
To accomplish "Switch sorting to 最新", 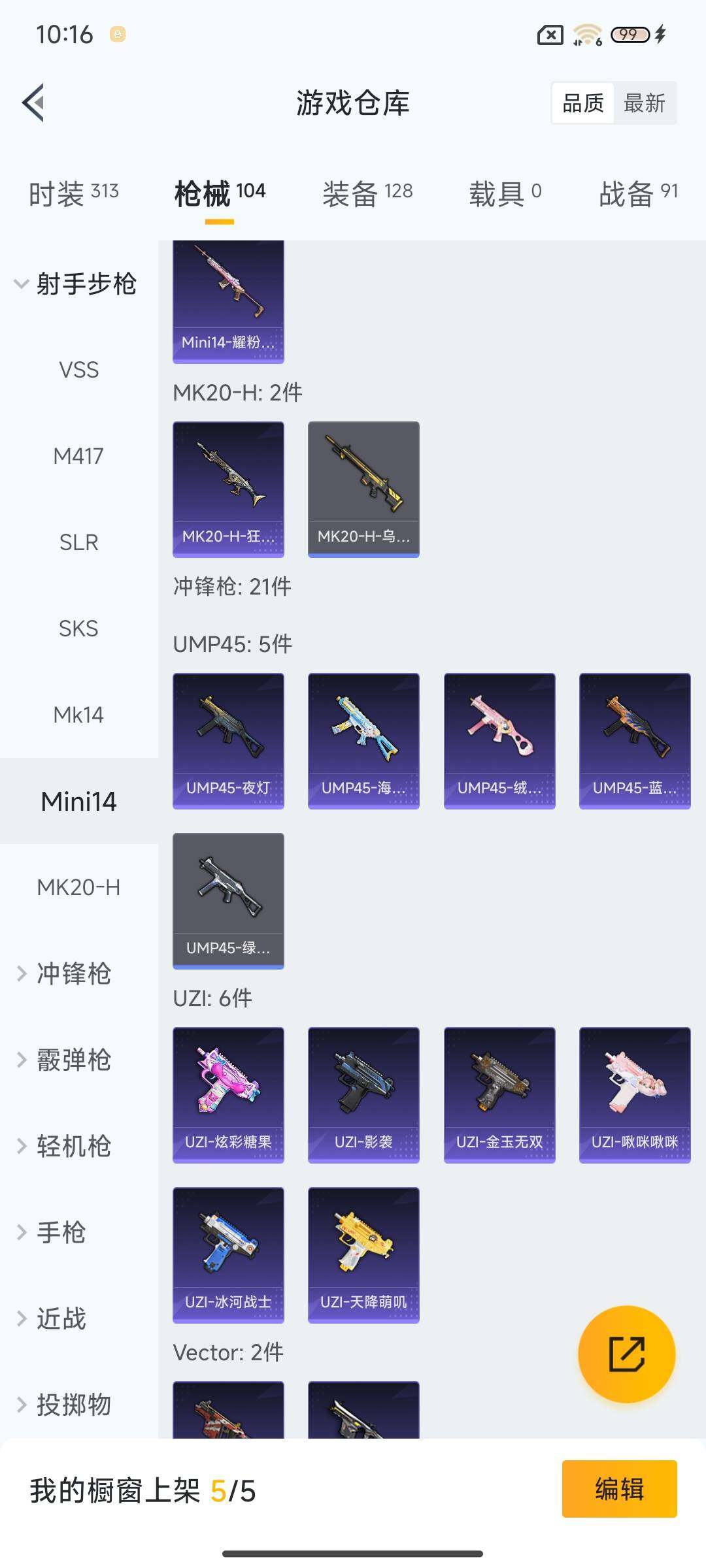I will click(x=645, y=103).
